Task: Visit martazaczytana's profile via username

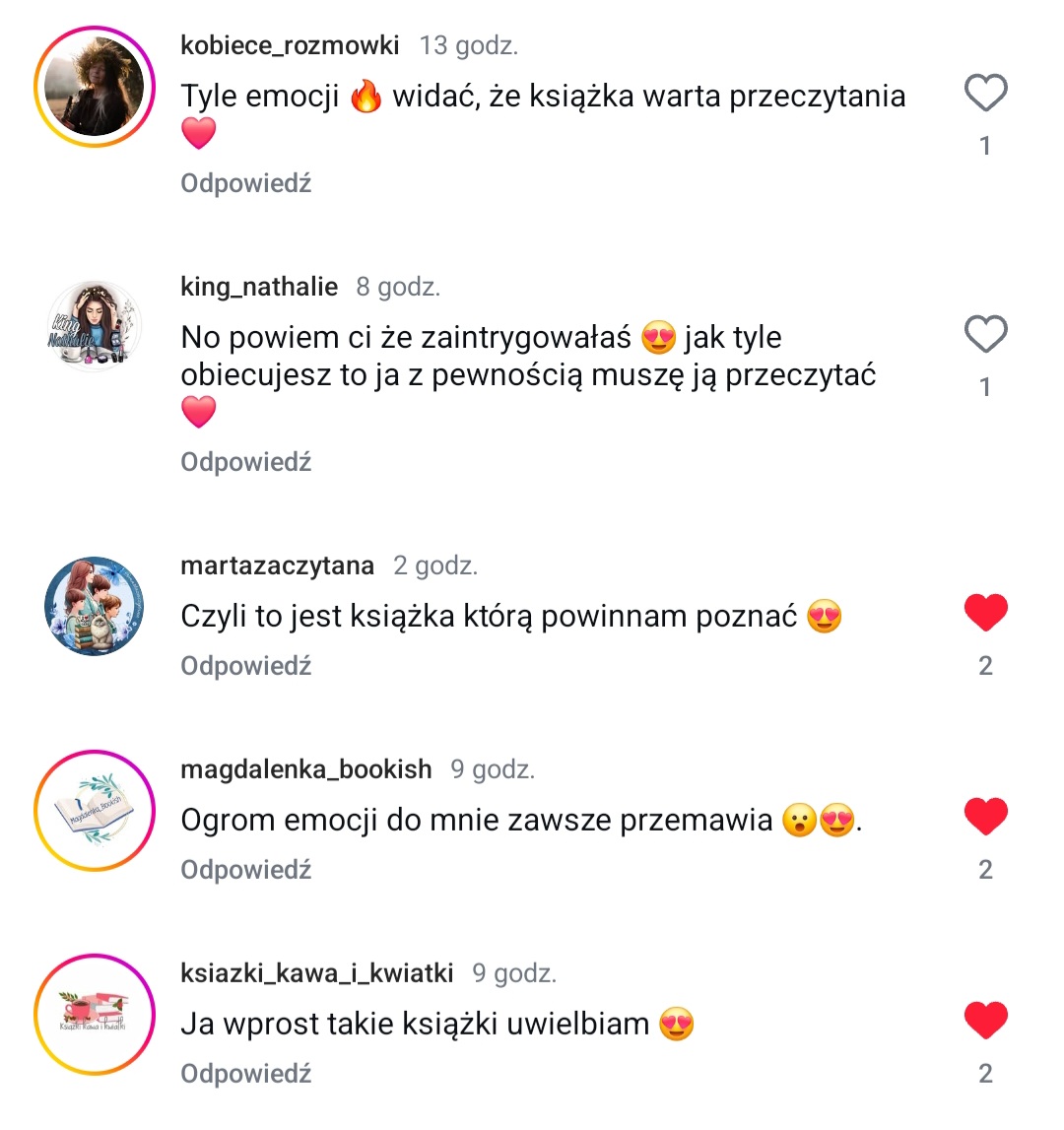Action: [x=277, y=565]
